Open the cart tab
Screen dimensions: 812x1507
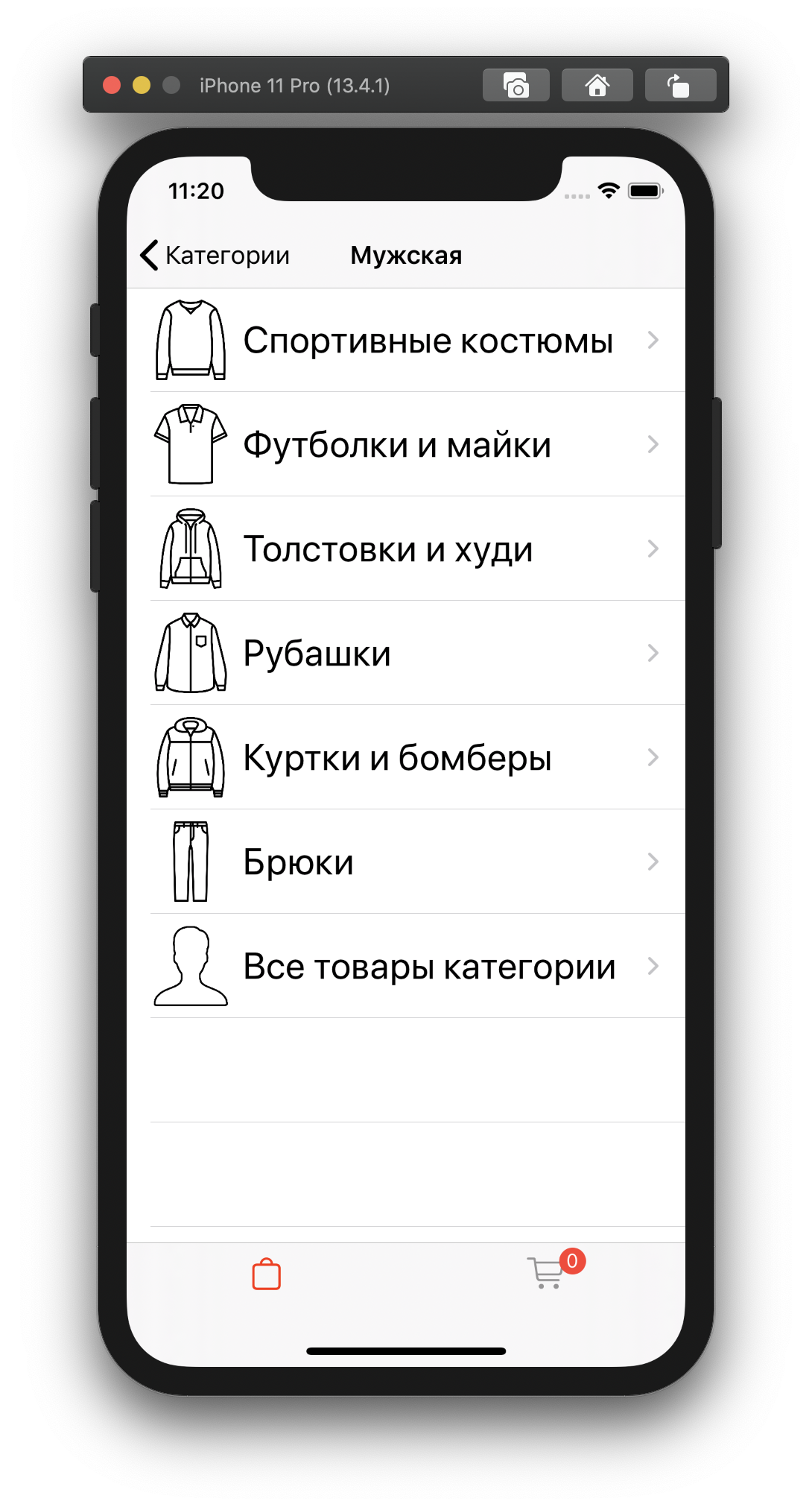pyautogui.click(x=548, y=1273)
